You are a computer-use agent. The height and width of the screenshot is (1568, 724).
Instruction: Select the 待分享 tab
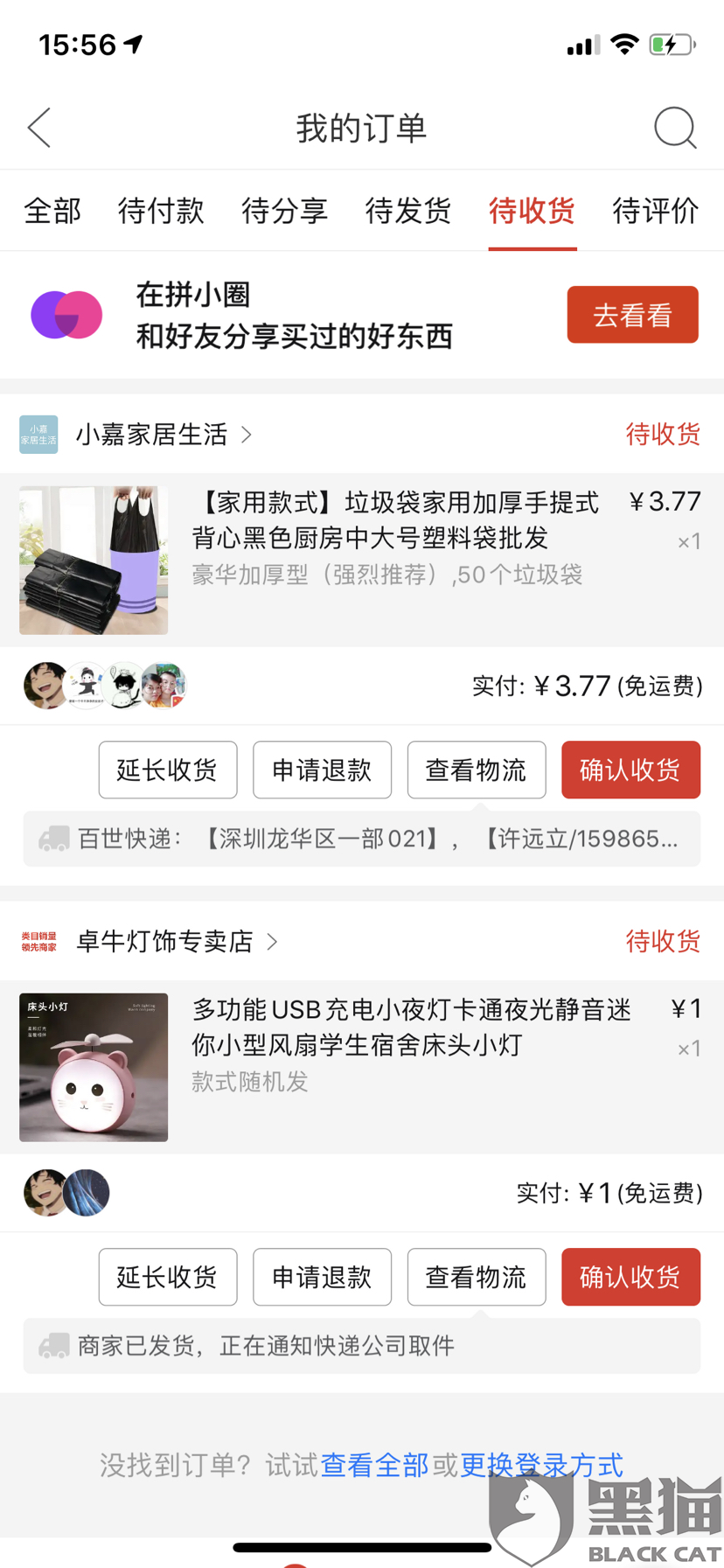point(284,211)
